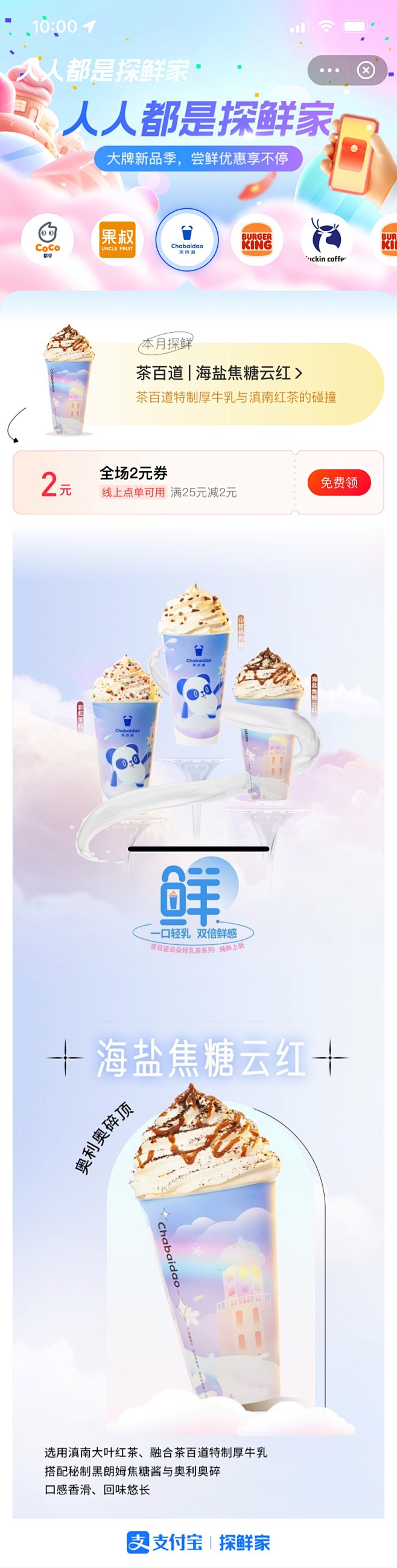
Task: Select the CoCo brand tab
Action: [x=48, y=240]
